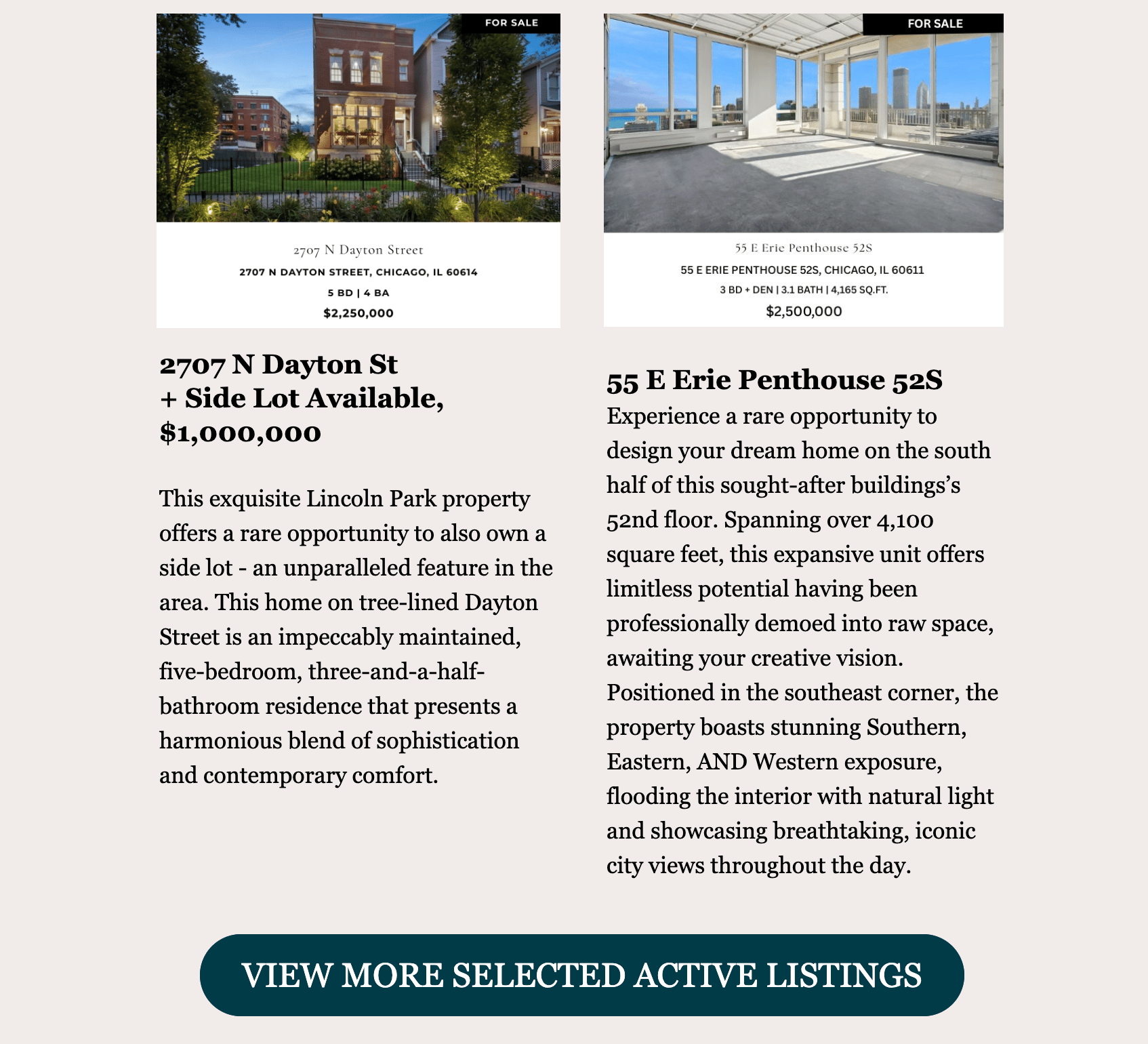This screenshot has width=1148, height=1044.
Task: Tap View More Selected Active Listings button
Action: point(581,975)
